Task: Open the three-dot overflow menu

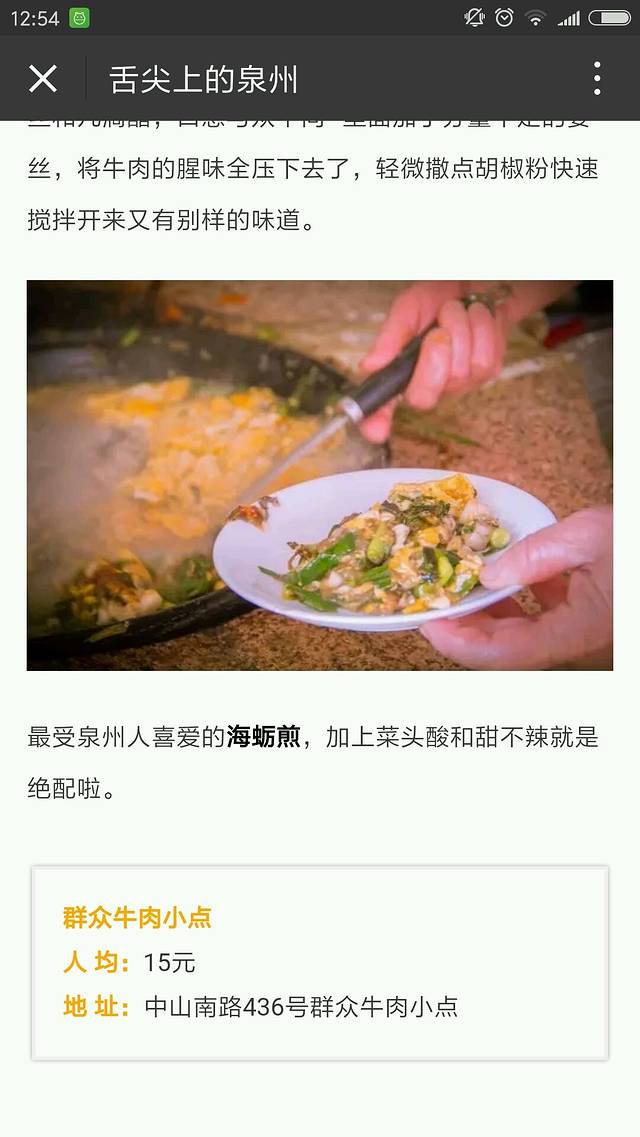Action: tap(596, 79)
